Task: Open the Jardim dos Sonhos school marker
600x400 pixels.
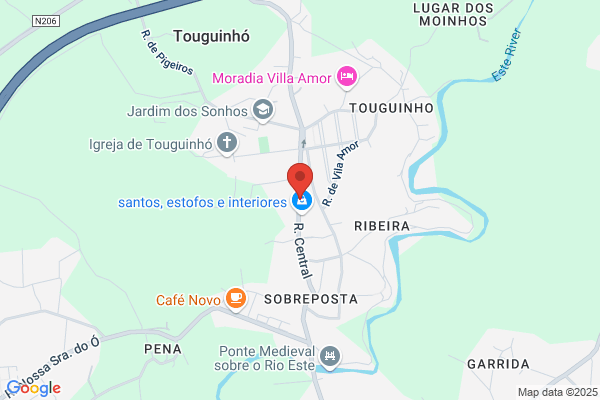Action: pos(263,110)
